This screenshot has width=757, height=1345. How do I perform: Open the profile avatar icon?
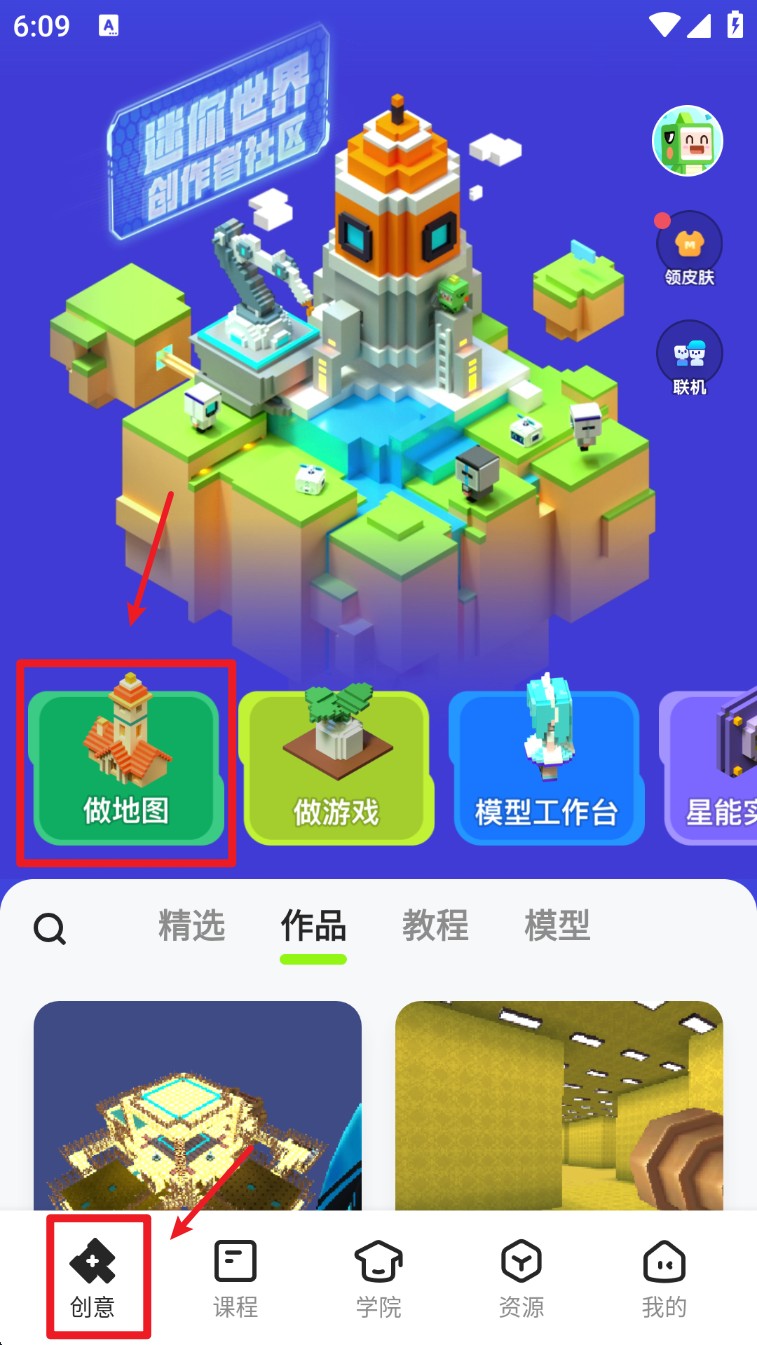coord(687,141)
